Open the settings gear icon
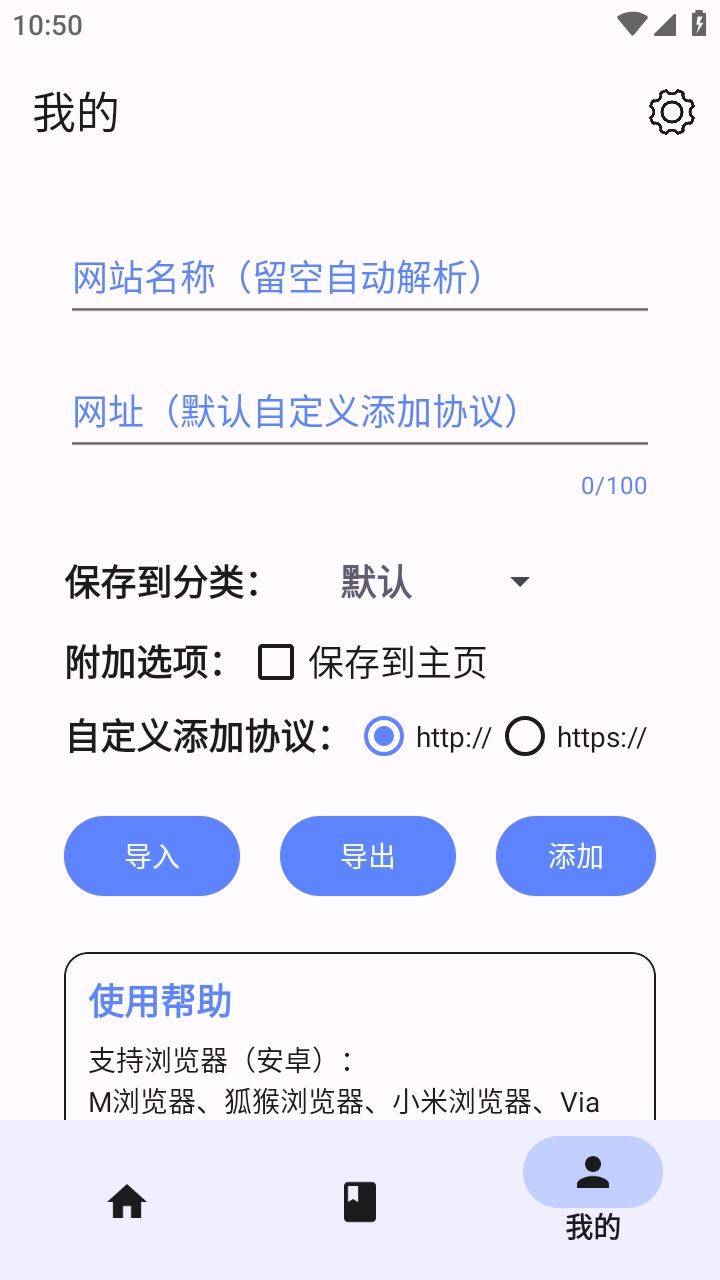The image size is (720, 1280). point(670,111)
